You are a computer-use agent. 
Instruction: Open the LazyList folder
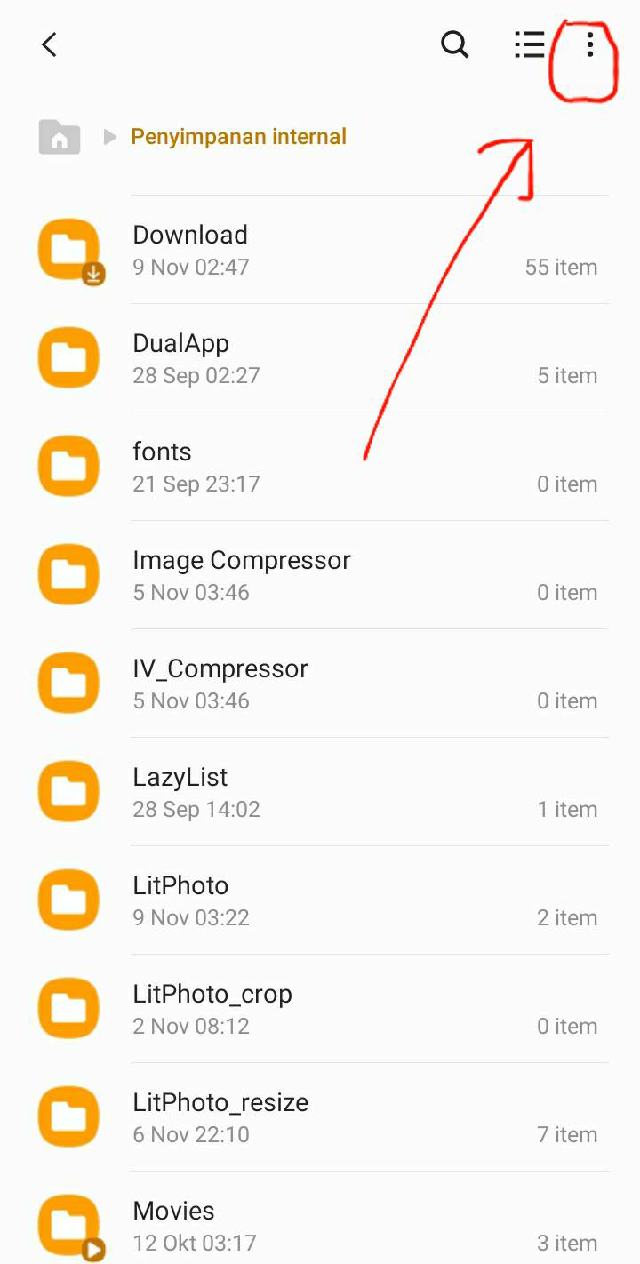coord(320,792)
